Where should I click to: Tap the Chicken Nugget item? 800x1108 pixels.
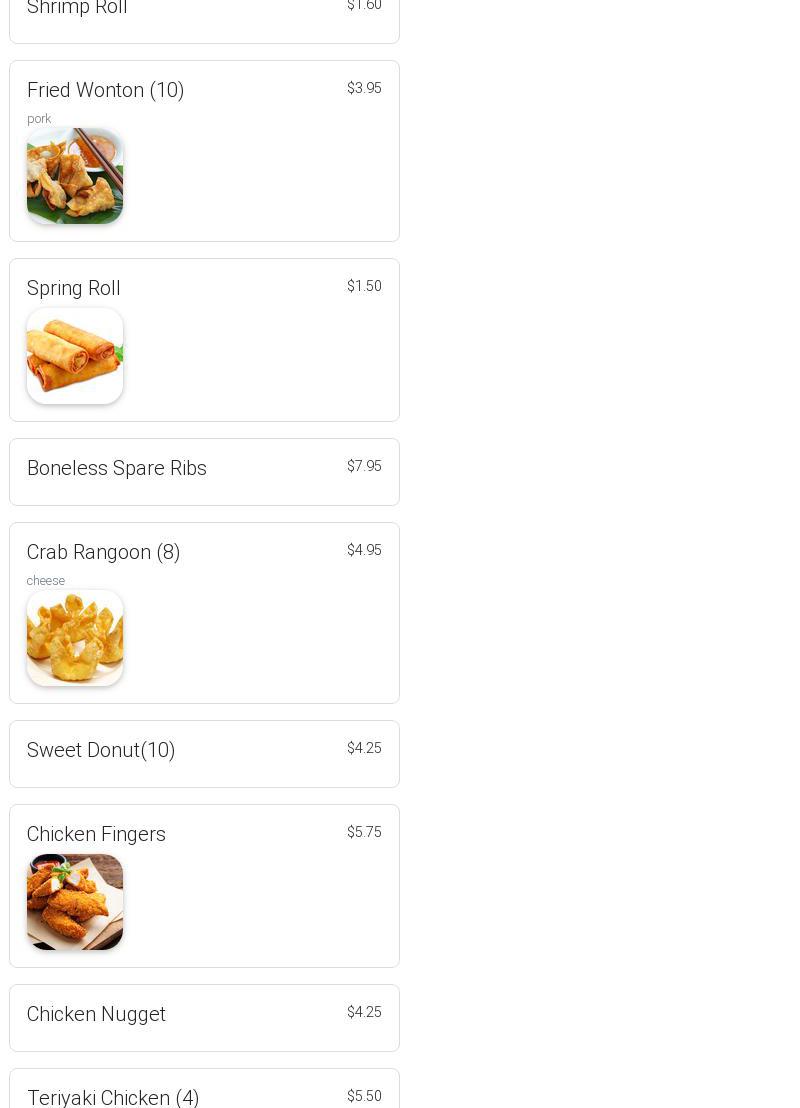point(204,1017)
